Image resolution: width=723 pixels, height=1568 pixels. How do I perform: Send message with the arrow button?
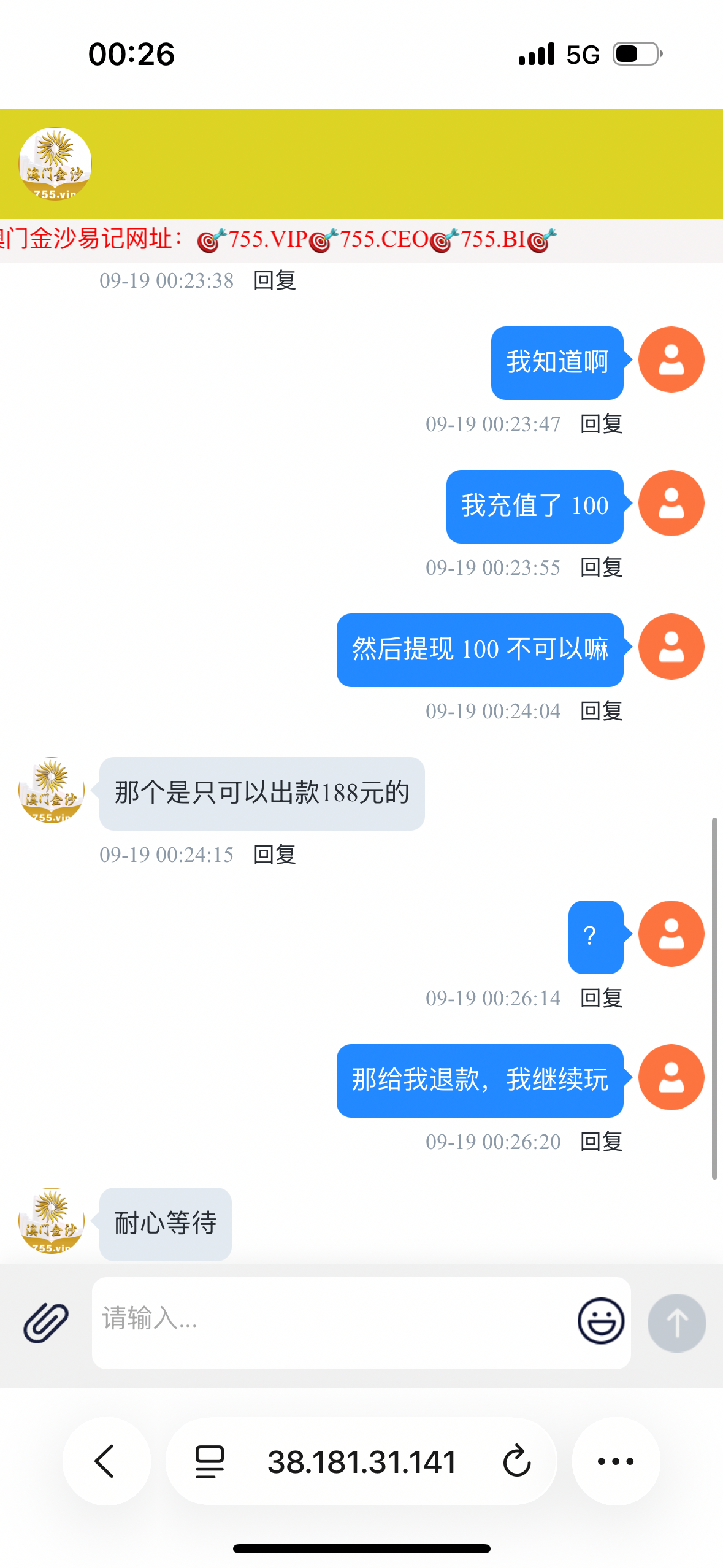pos(676,1323)
